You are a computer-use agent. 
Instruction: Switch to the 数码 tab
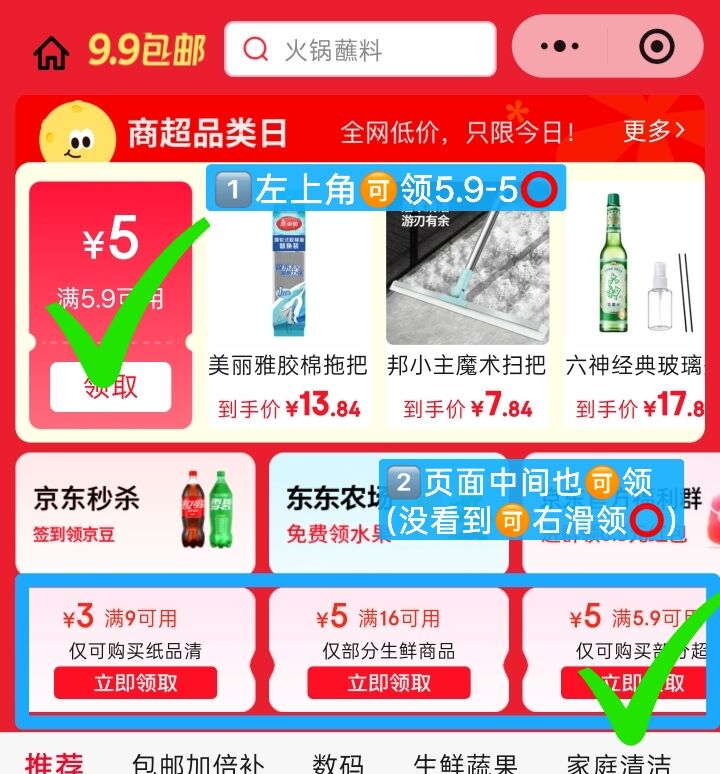coord(338,762)
